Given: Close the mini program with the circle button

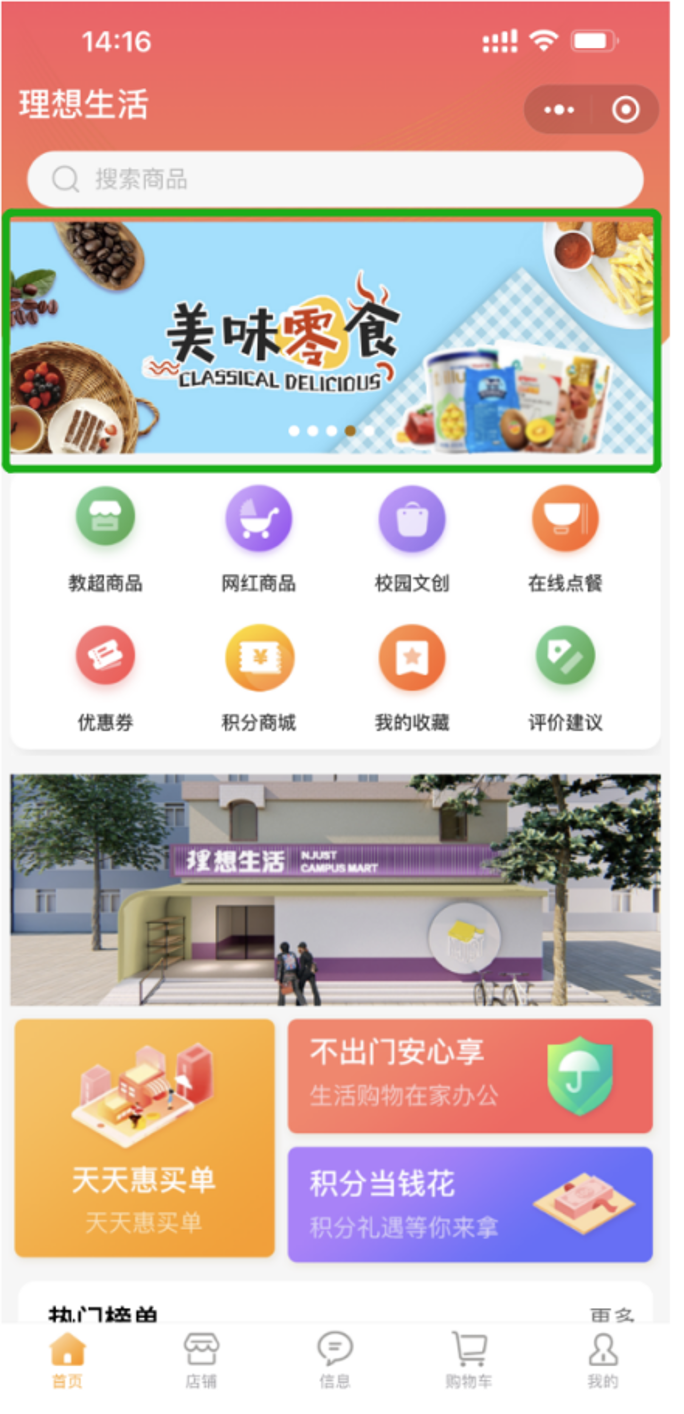Looking at the screenshot, I should 626,110.
